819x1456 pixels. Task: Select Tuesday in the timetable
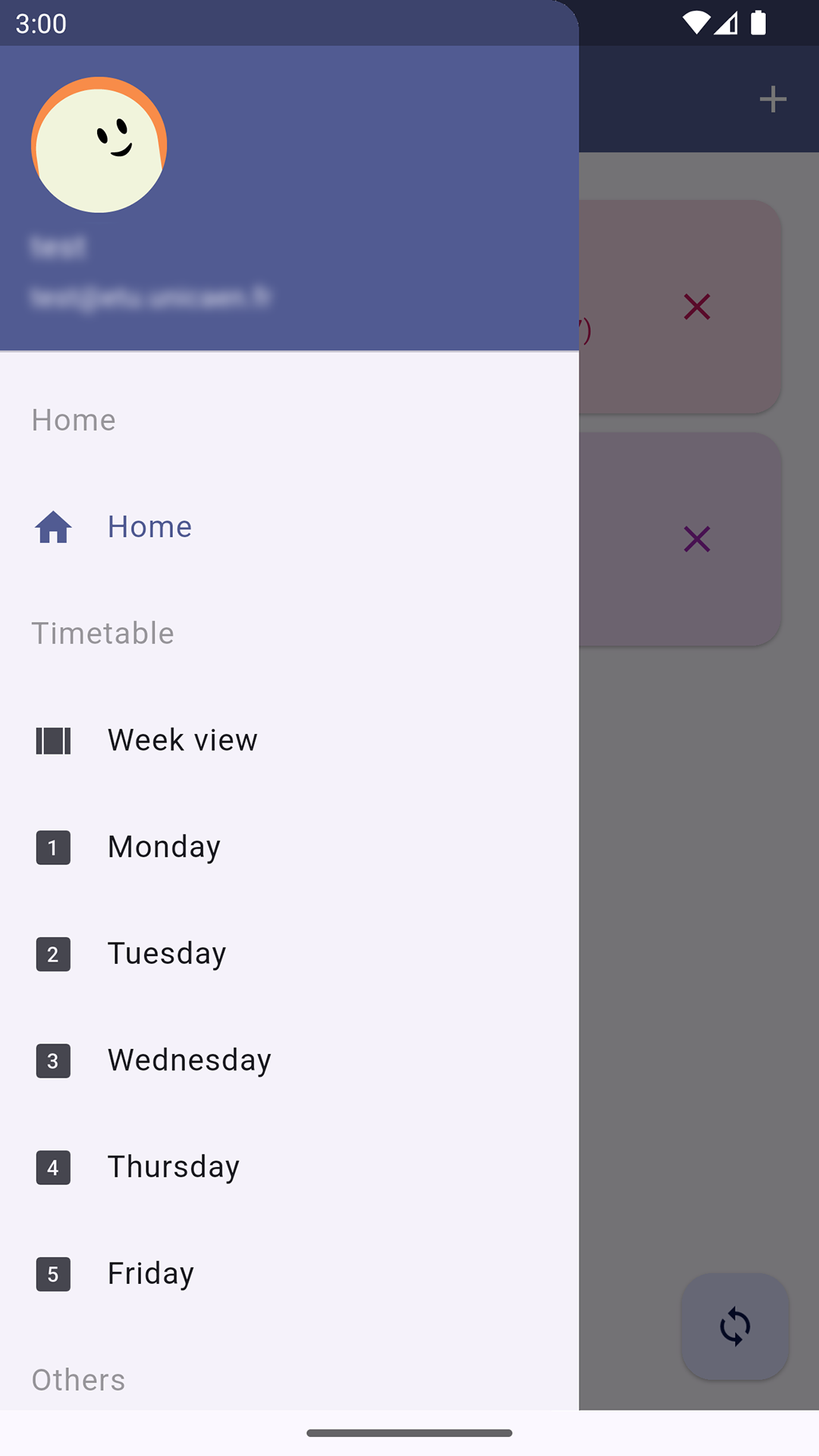click(289, 954)
